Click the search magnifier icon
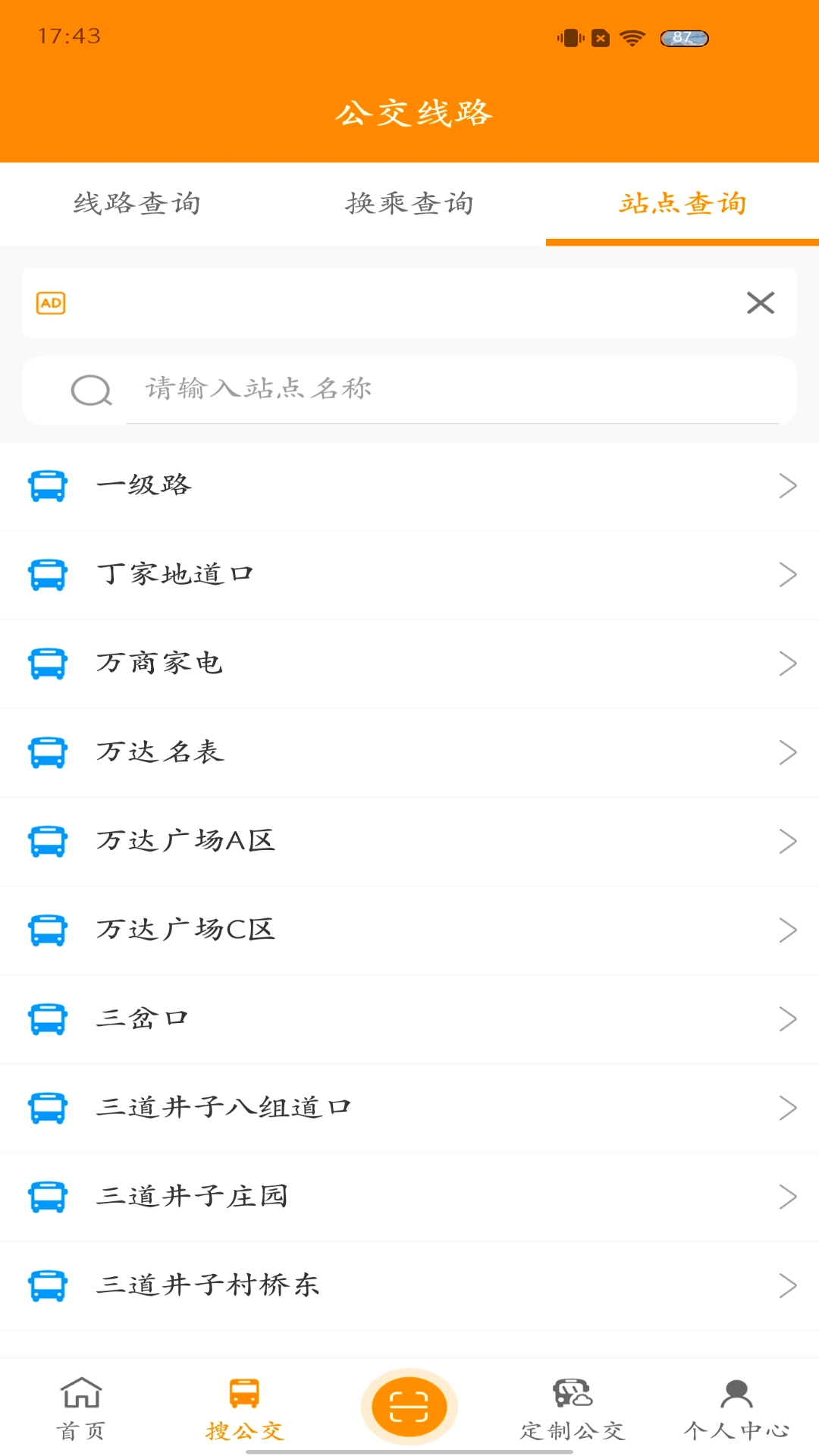 pos(91,390)
